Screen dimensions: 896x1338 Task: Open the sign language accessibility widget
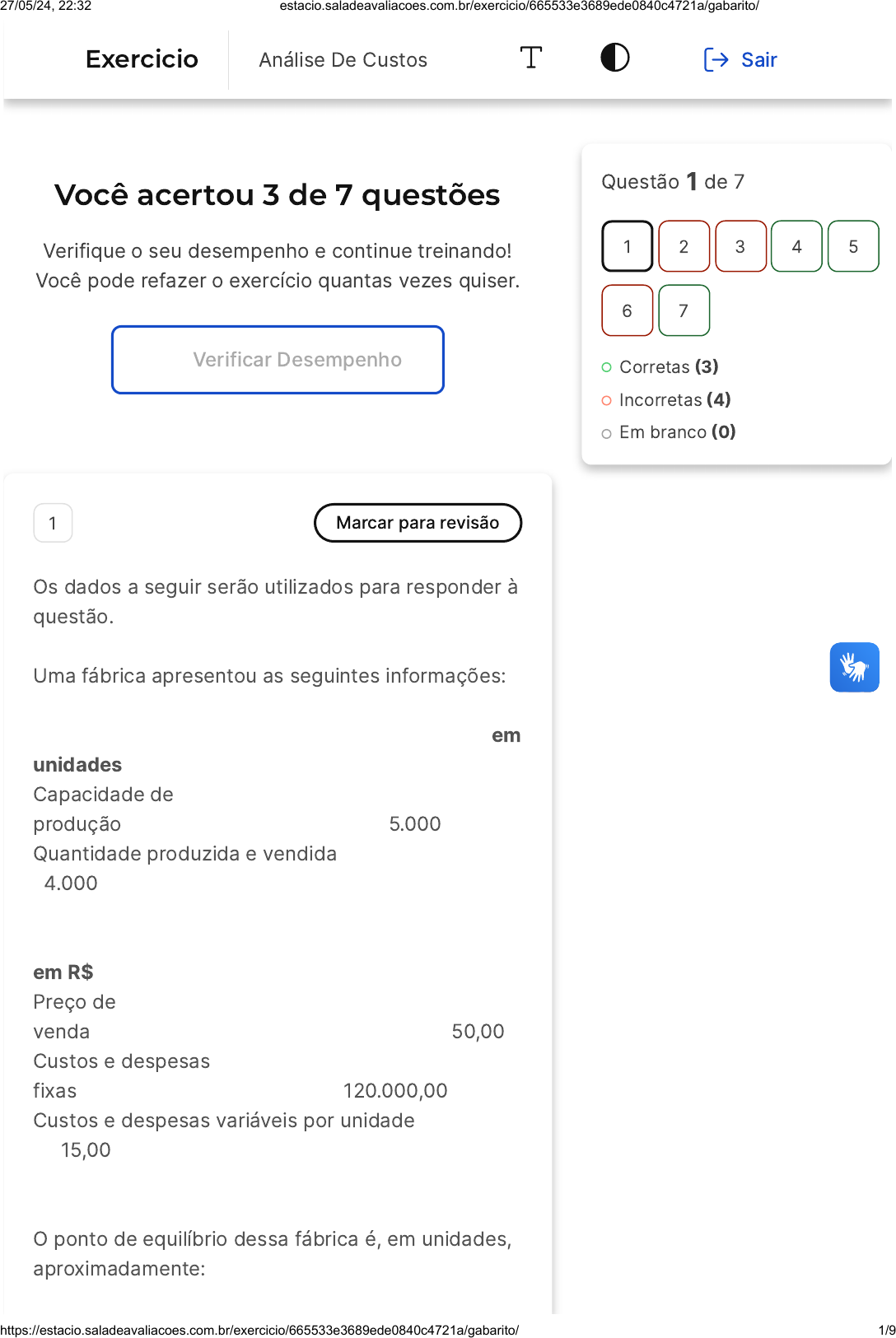854,667
